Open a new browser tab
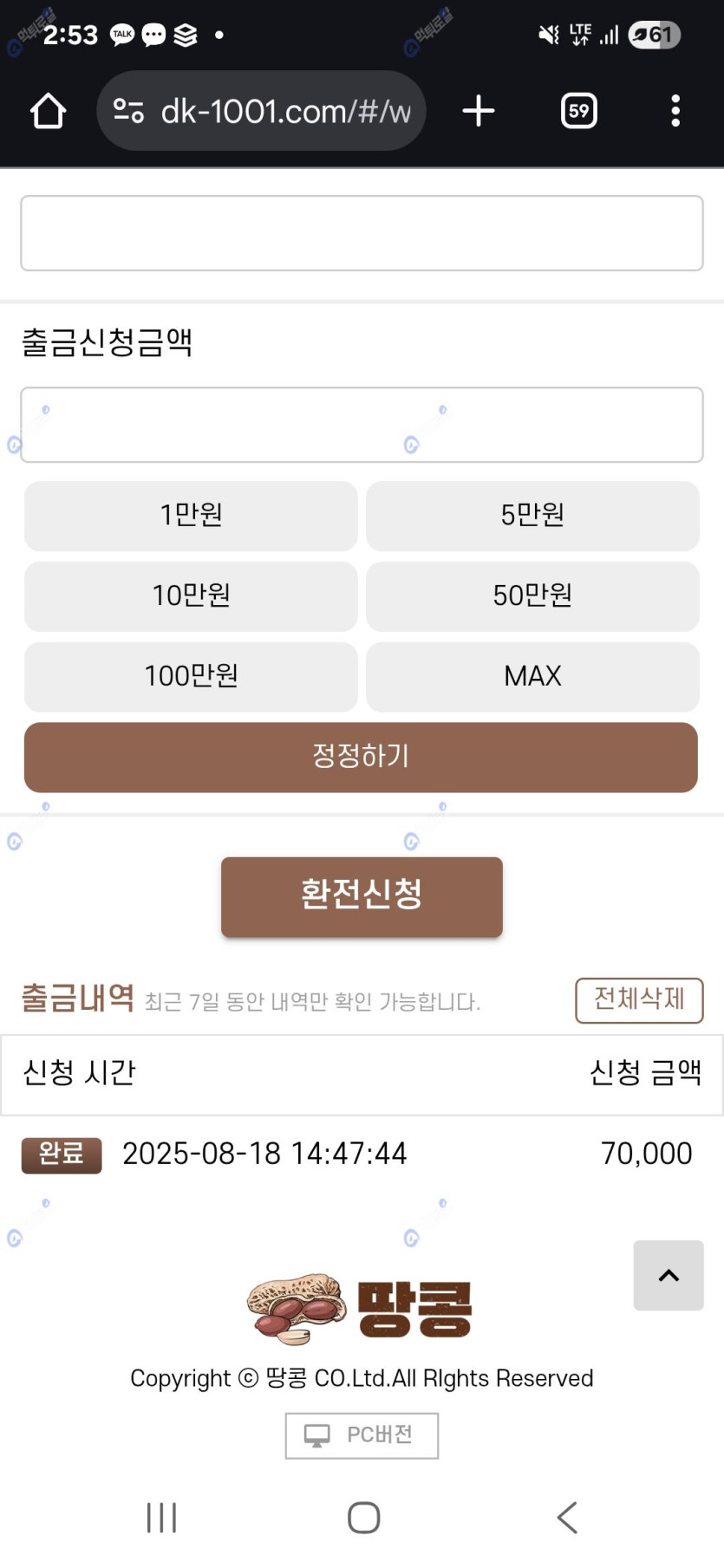 point(478,111)
